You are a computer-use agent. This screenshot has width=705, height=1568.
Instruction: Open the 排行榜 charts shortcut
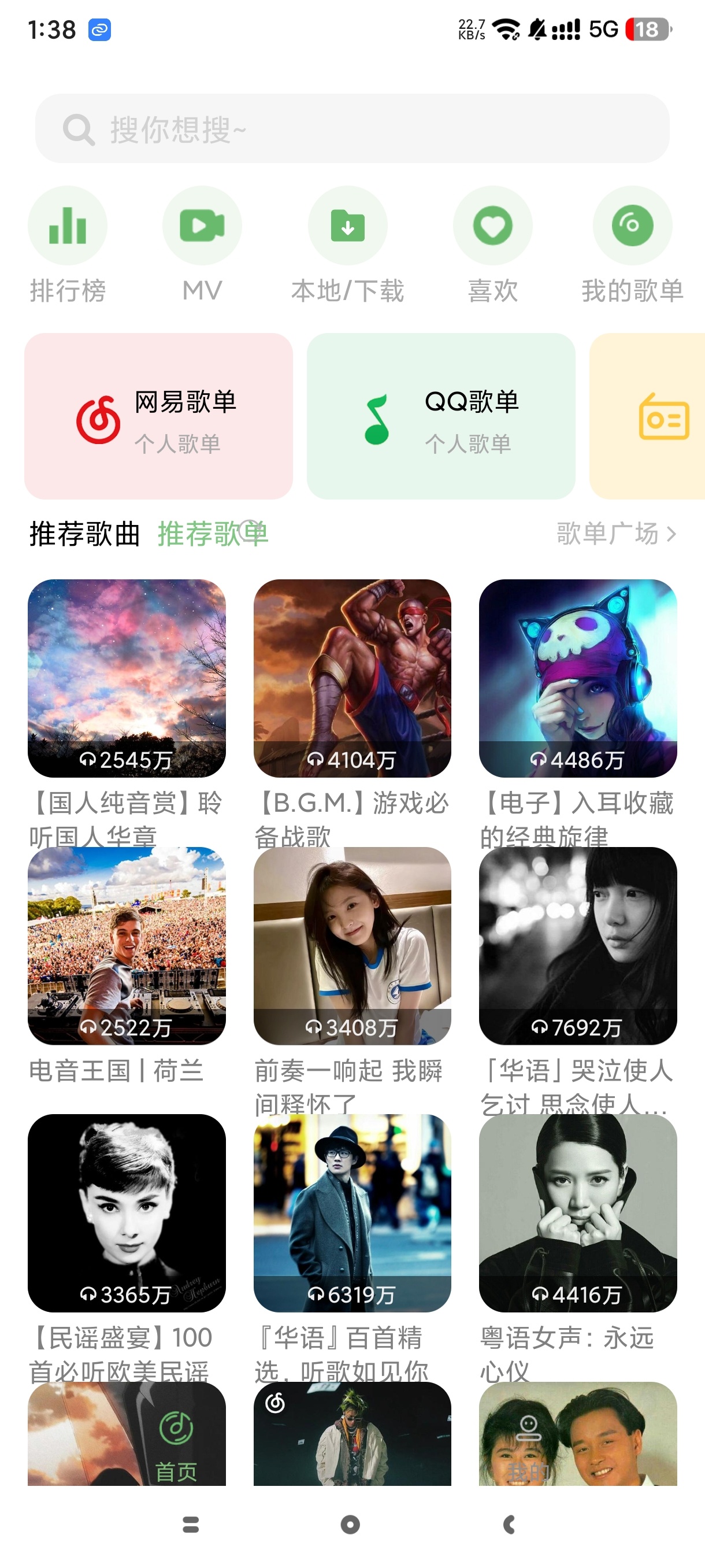(68, 227)
